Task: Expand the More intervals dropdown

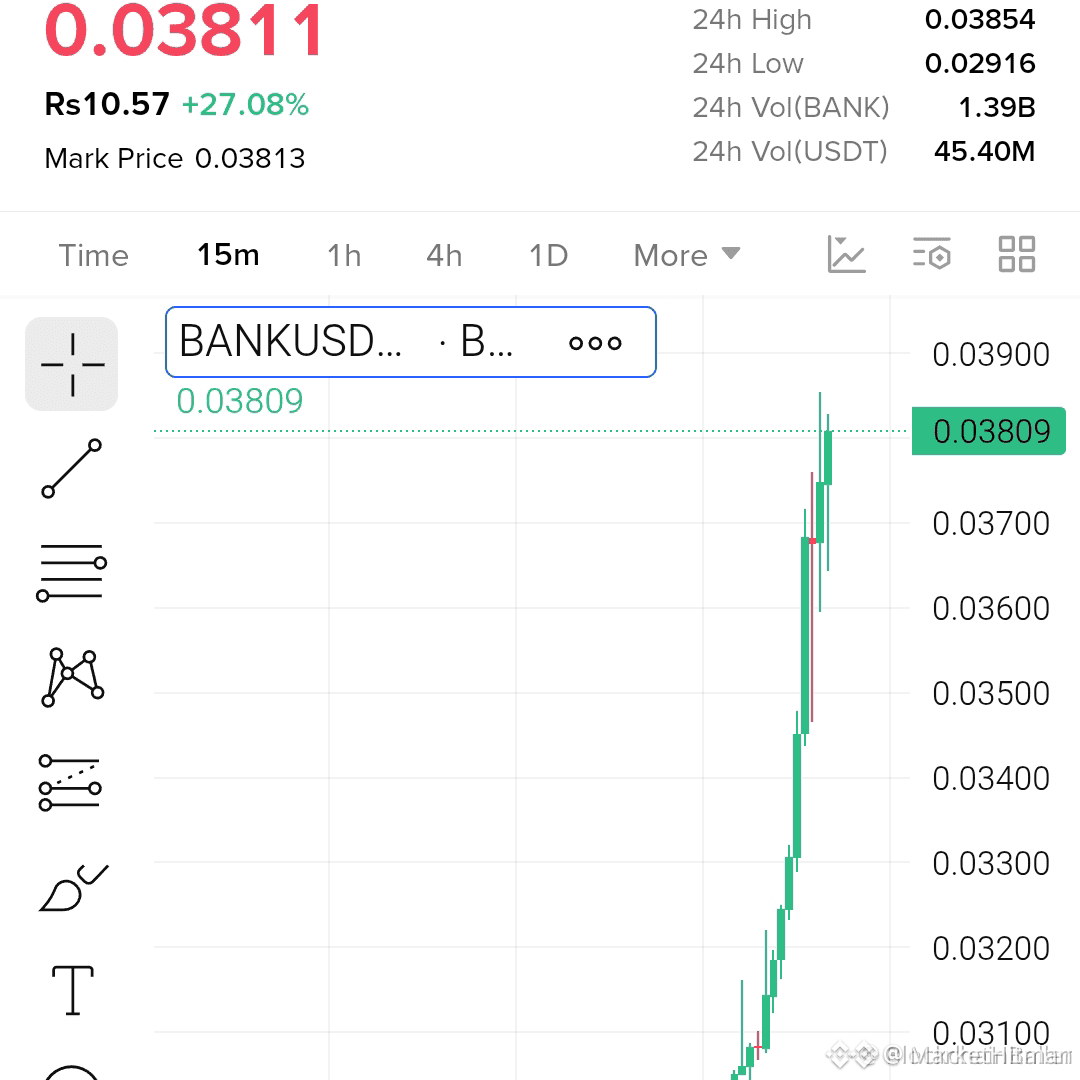Action: (687, 256)
